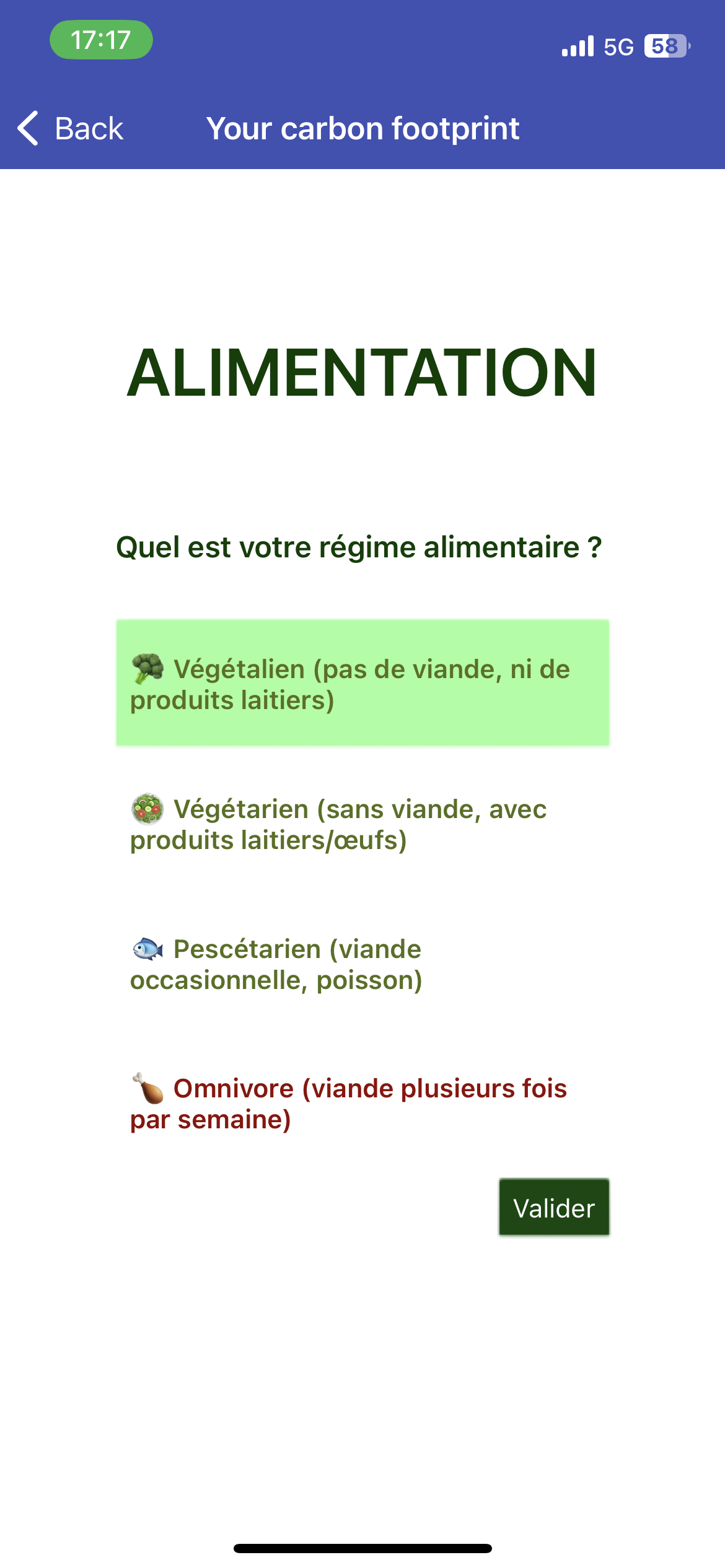The width and height of the screenshot is (725, 1568).
Task: Select the Végétalien diet option
Action: click(362, 683)
